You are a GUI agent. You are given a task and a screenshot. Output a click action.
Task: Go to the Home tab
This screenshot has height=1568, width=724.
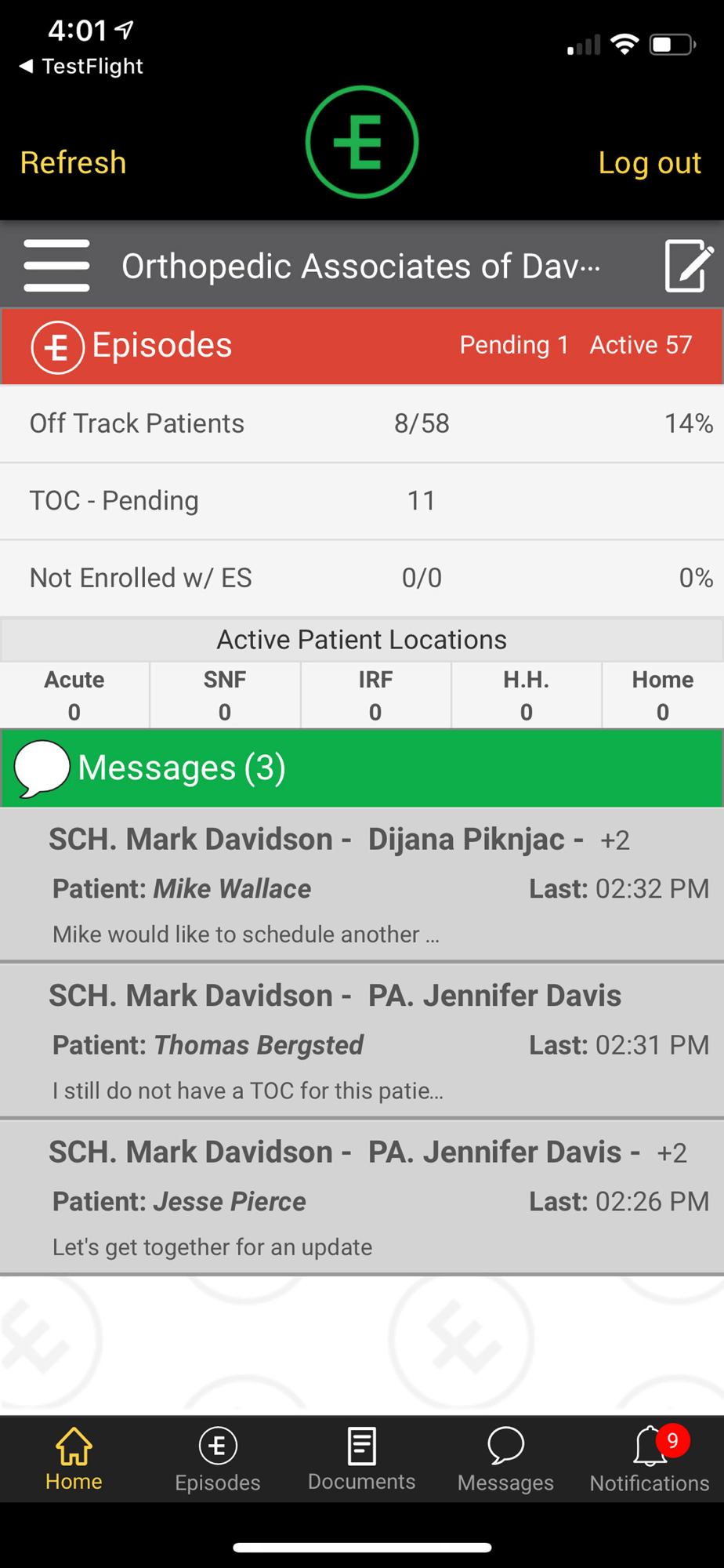point(74,1458)
